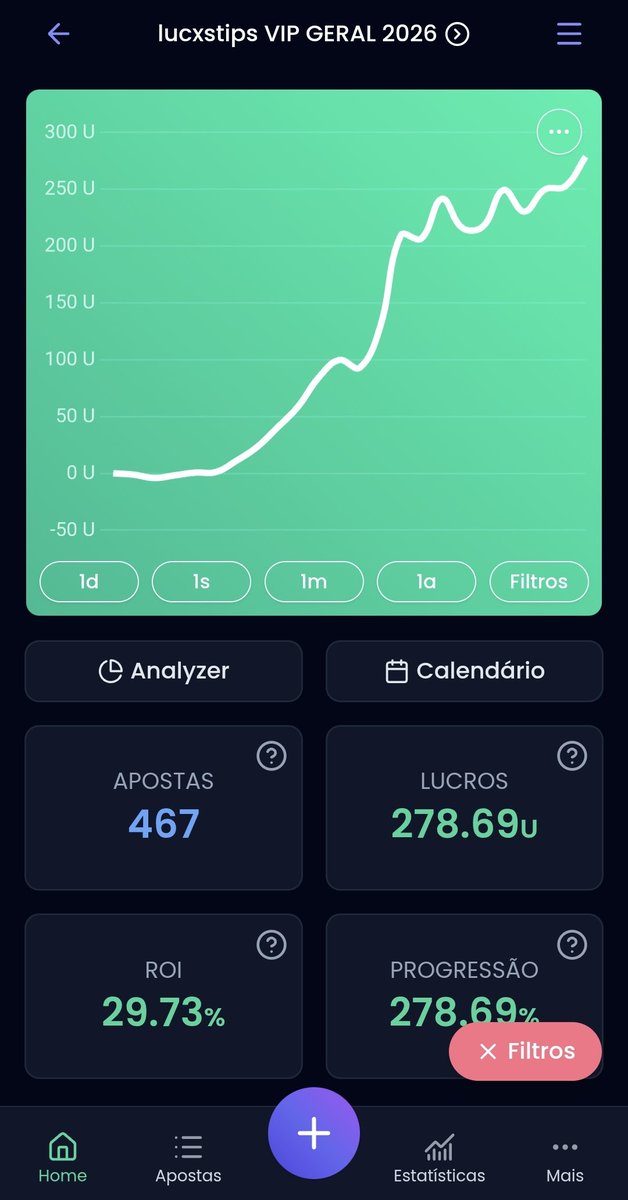
Task: Switch to the Estatísticas tab
Action: (439, 1158)
